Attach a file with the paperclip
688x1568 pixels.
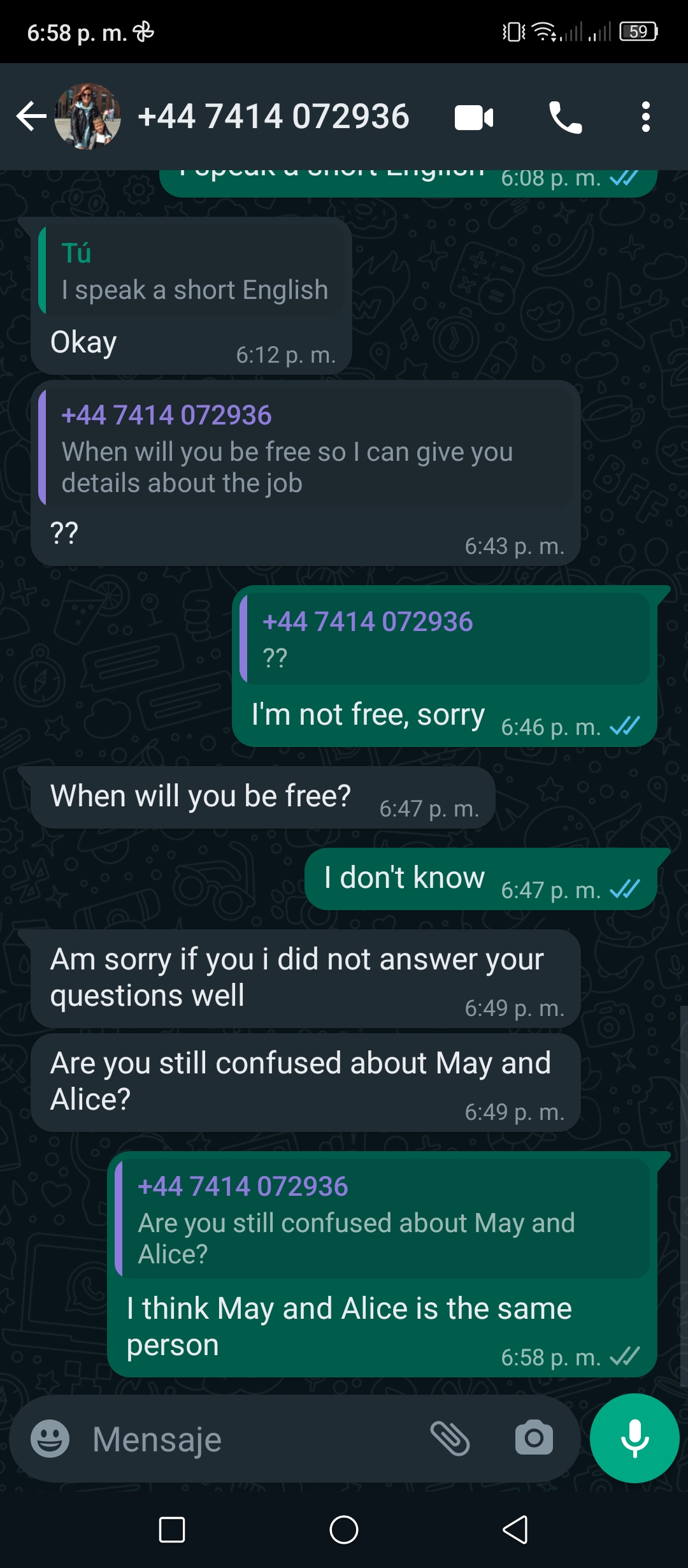pyautogui.click(x=450, y=1439)
